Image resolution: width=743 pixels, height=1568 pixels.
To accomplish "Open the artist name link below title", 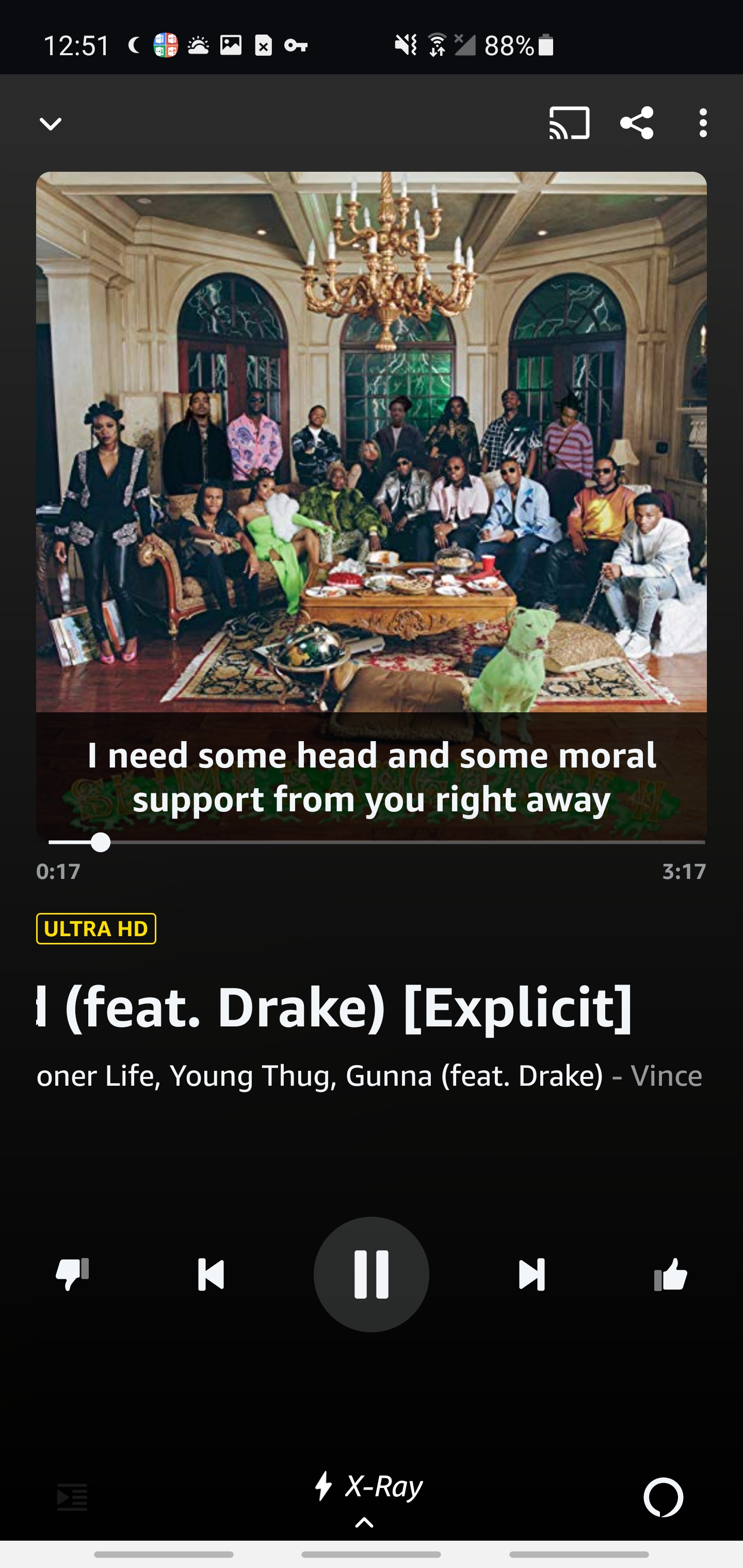I will tap(319, 1075).
